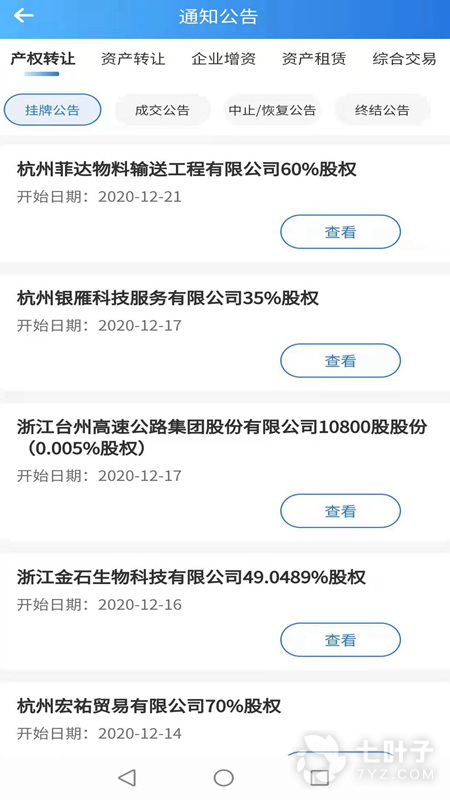The width and height of the screenshot is (450, 800).
Task: View details of 杭州银雁科技服务 35%股权
Action: (x=340, y=361)
